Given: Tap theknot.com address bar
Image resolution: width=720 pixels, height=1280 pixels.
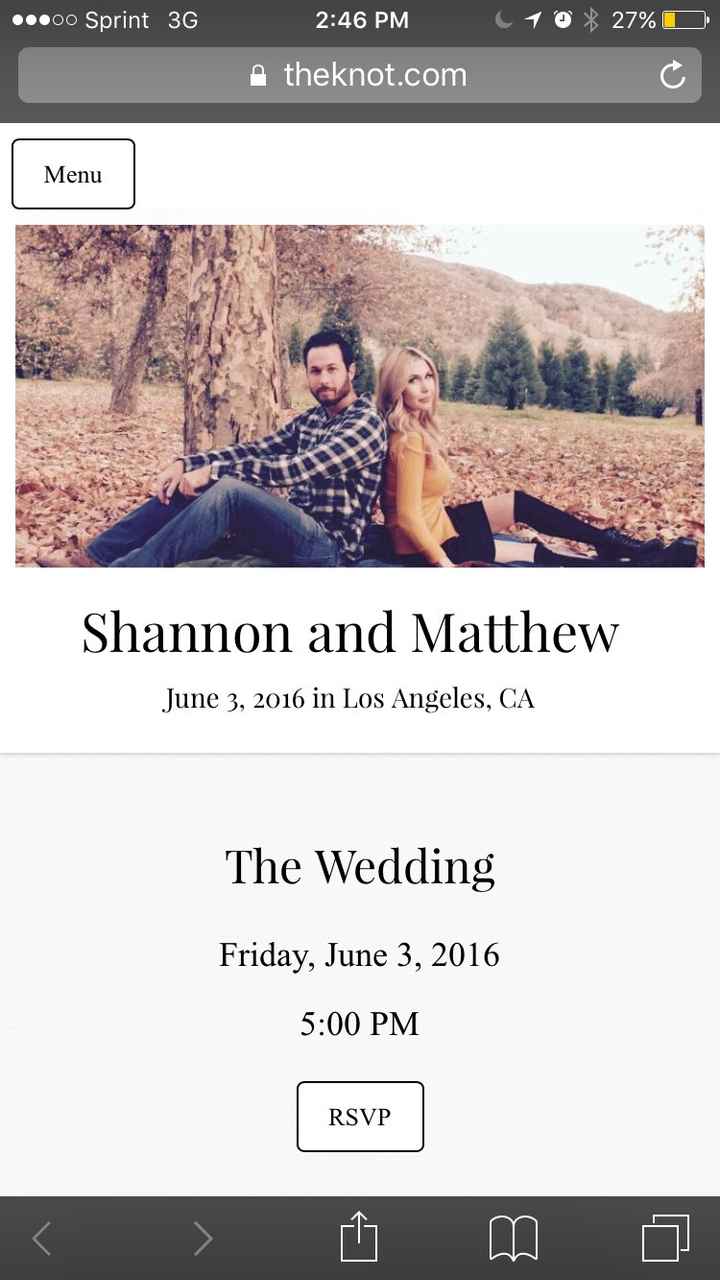Looking at the screenshot, I should point(359,75).
